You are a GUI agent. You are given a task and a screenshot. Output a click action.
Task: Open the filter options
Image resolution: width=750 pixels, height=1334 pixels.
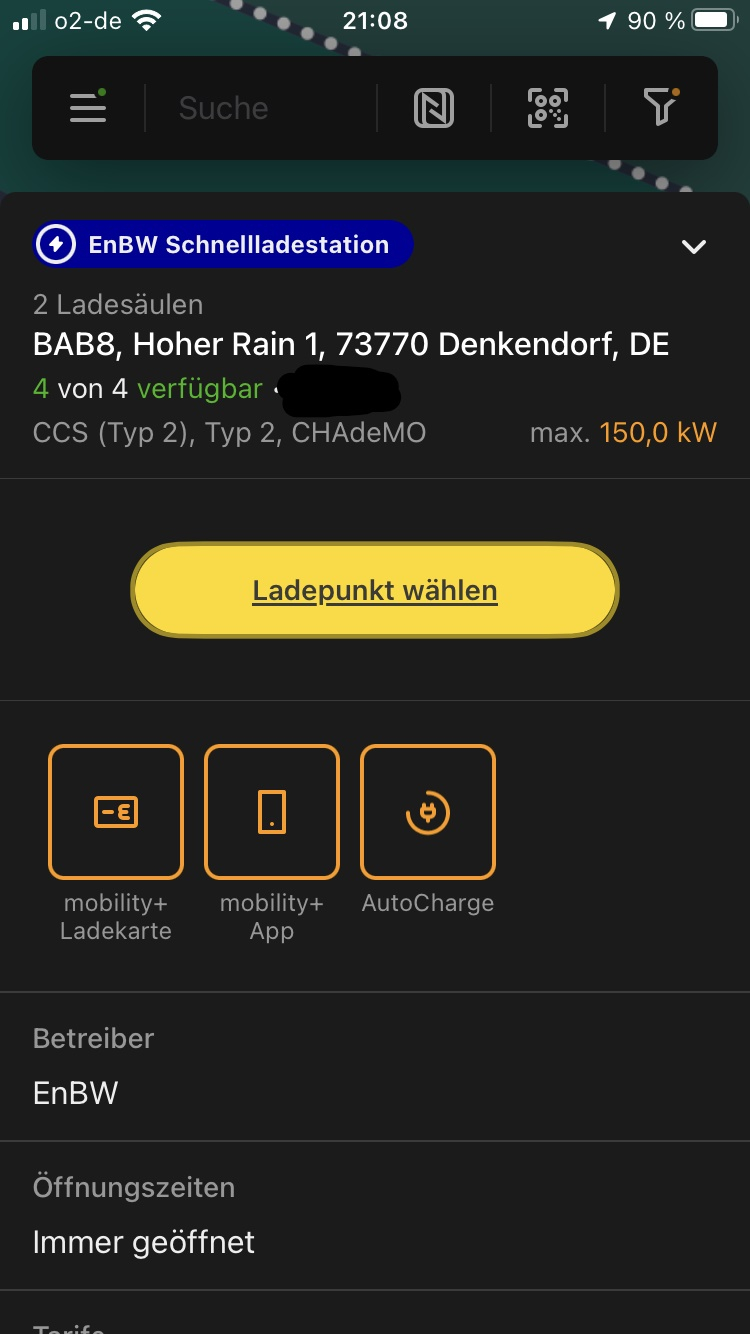660,107
